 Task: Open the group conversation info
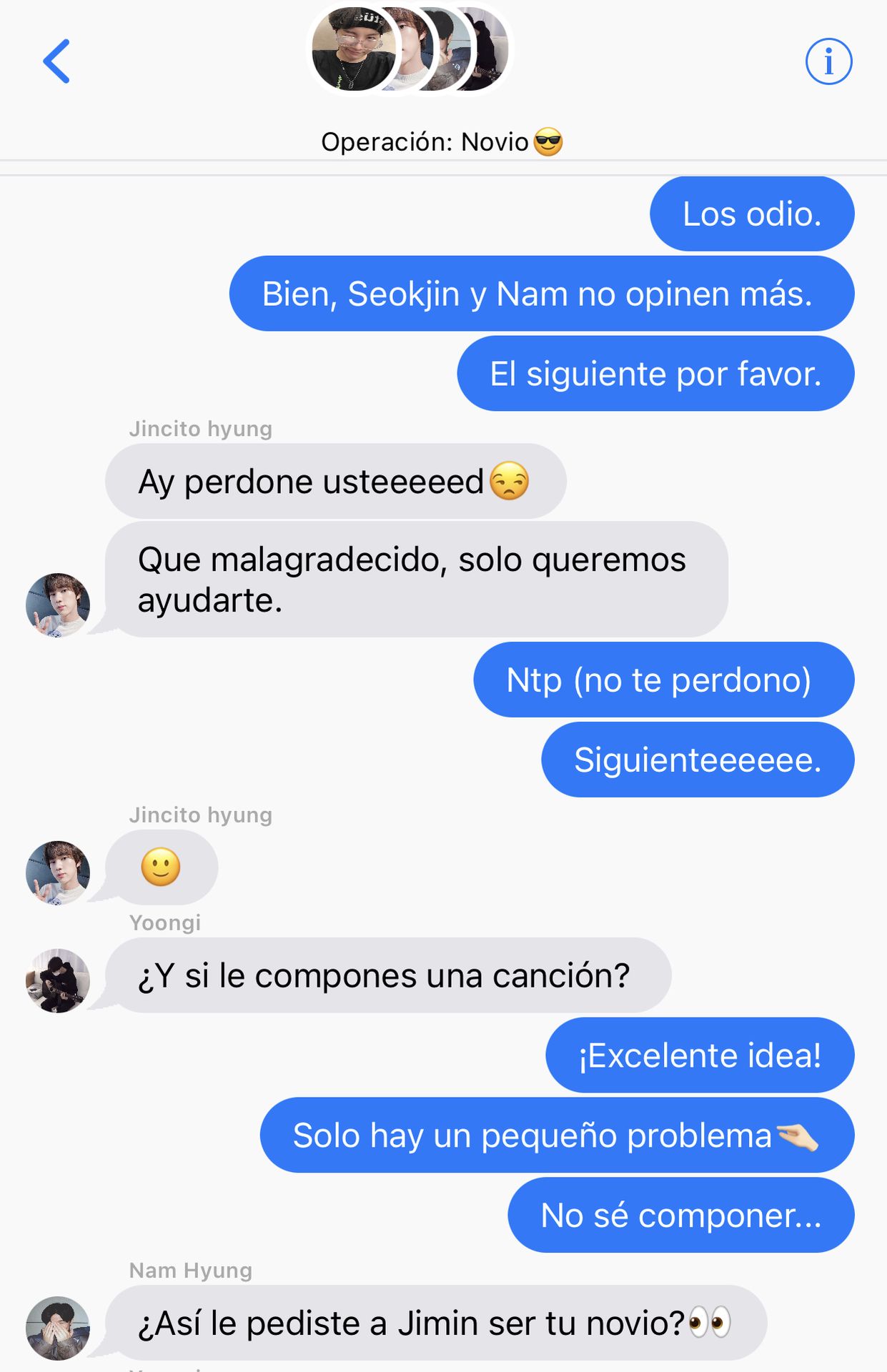(x=828, y=61)
